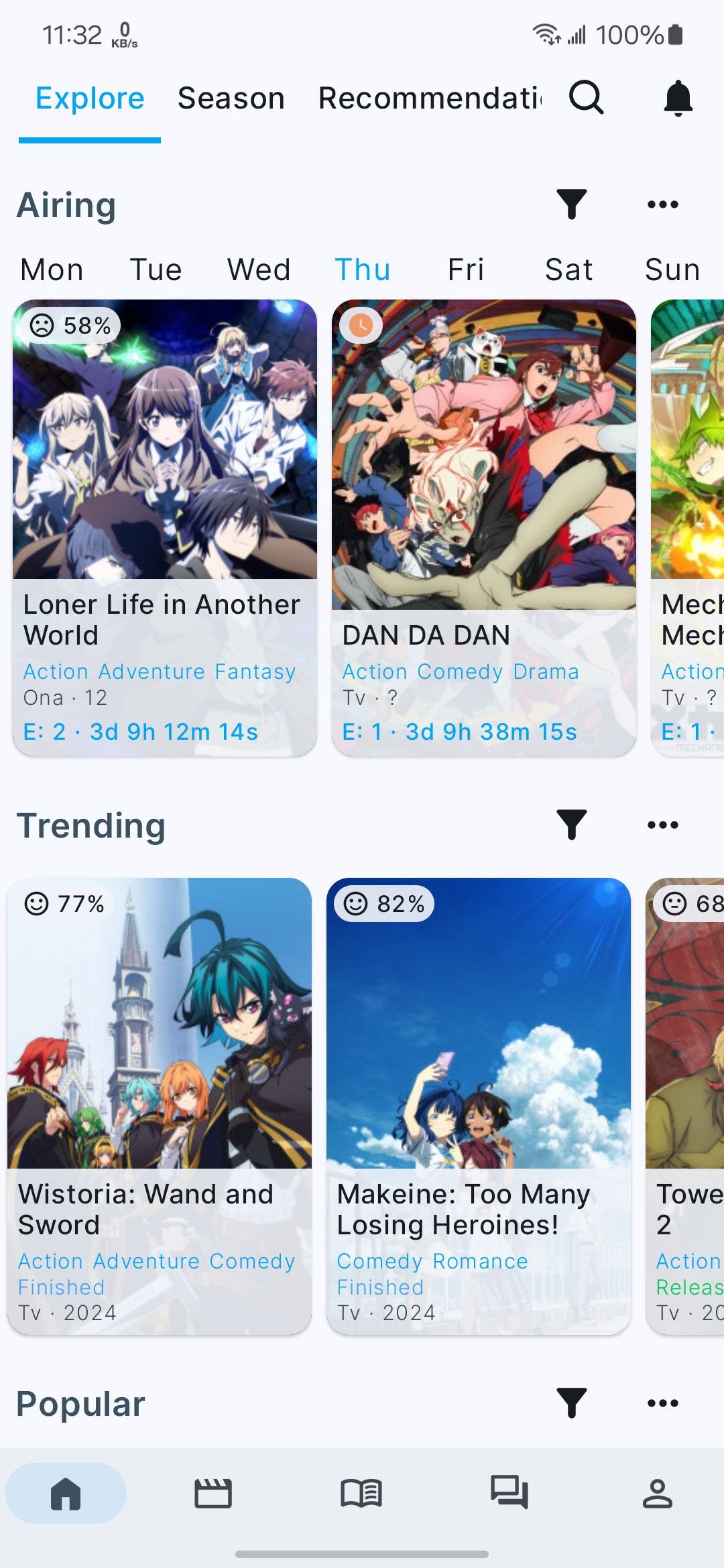Open Trending section more options
724x1568 pixels.
point(662,825)
